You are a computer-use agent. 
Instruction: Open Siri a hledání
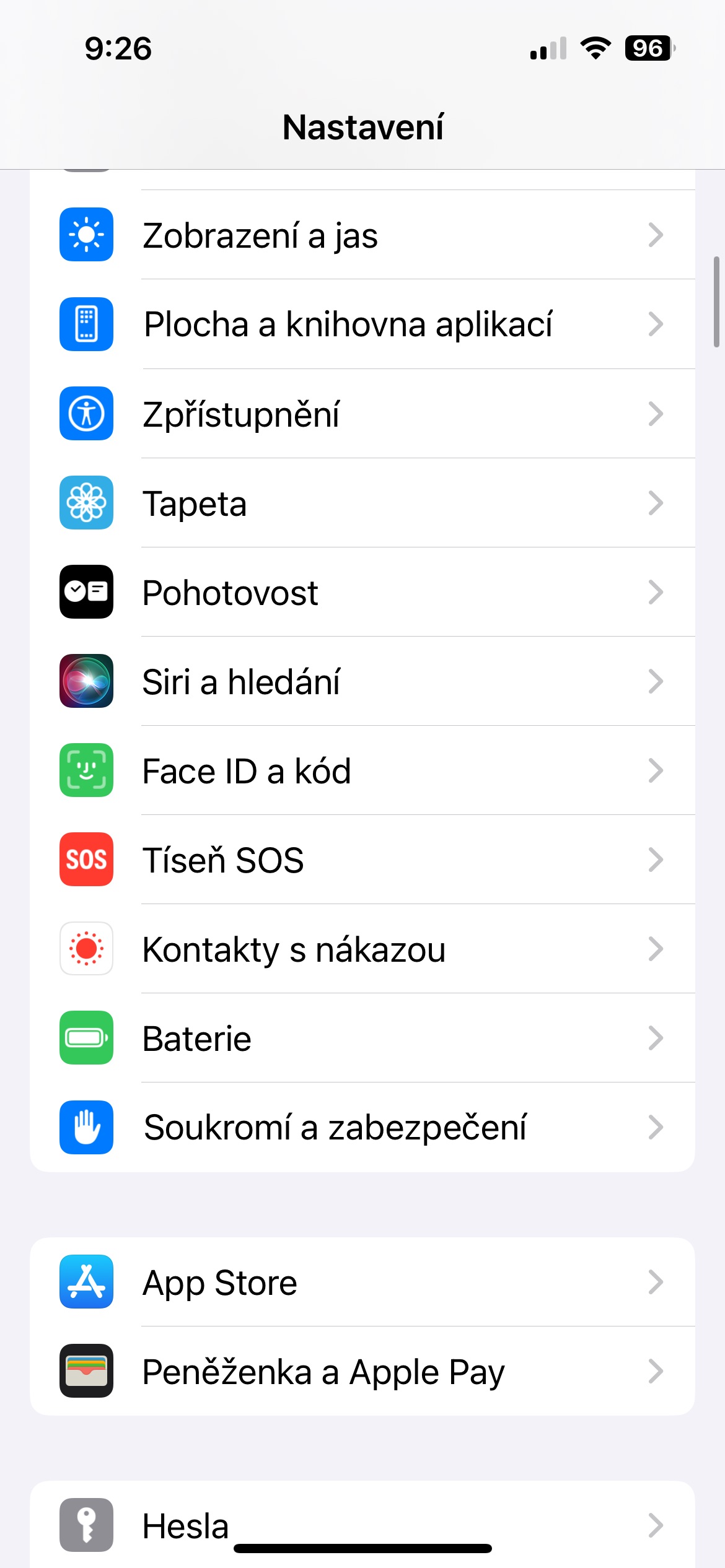(x=362, y=681)
